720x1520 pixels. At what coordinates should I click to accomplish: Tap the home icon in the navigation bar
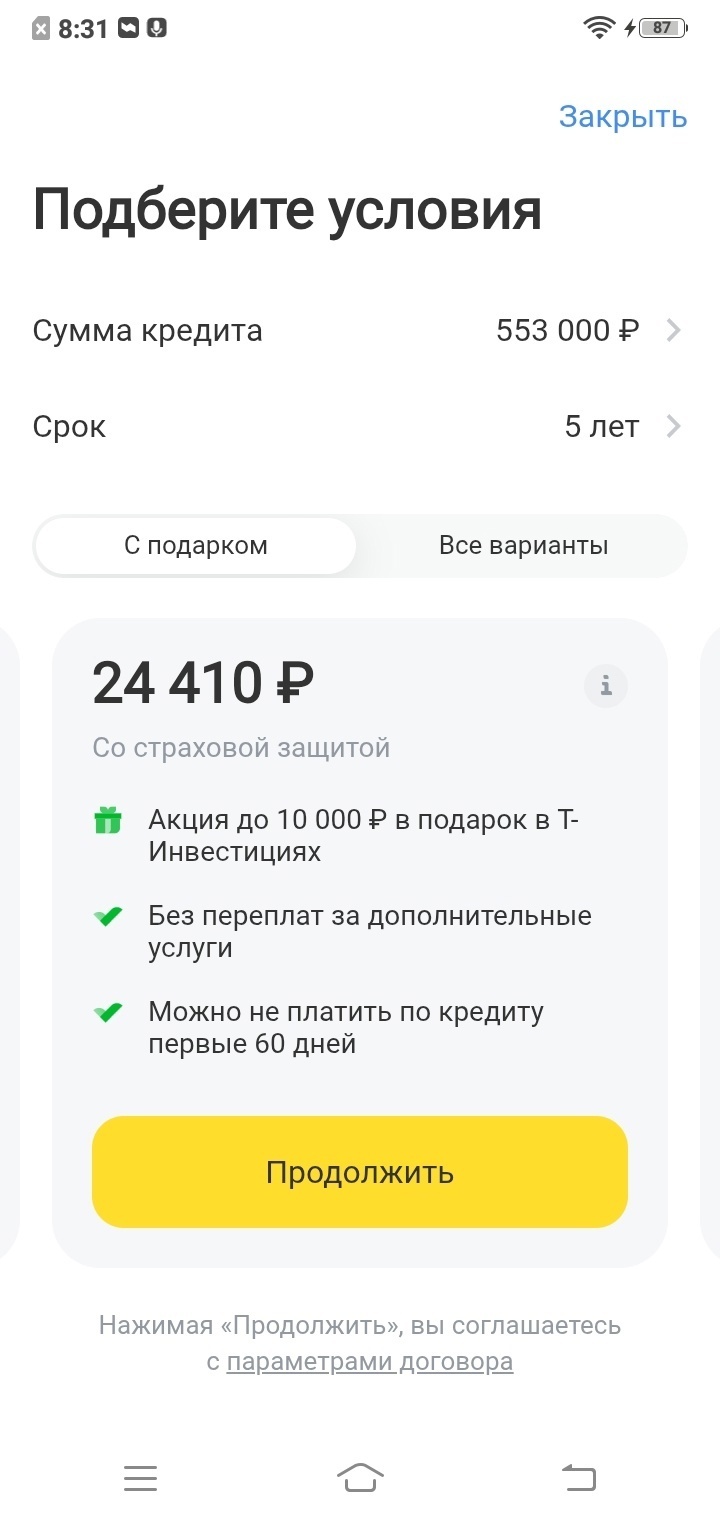pos(360,1477)
